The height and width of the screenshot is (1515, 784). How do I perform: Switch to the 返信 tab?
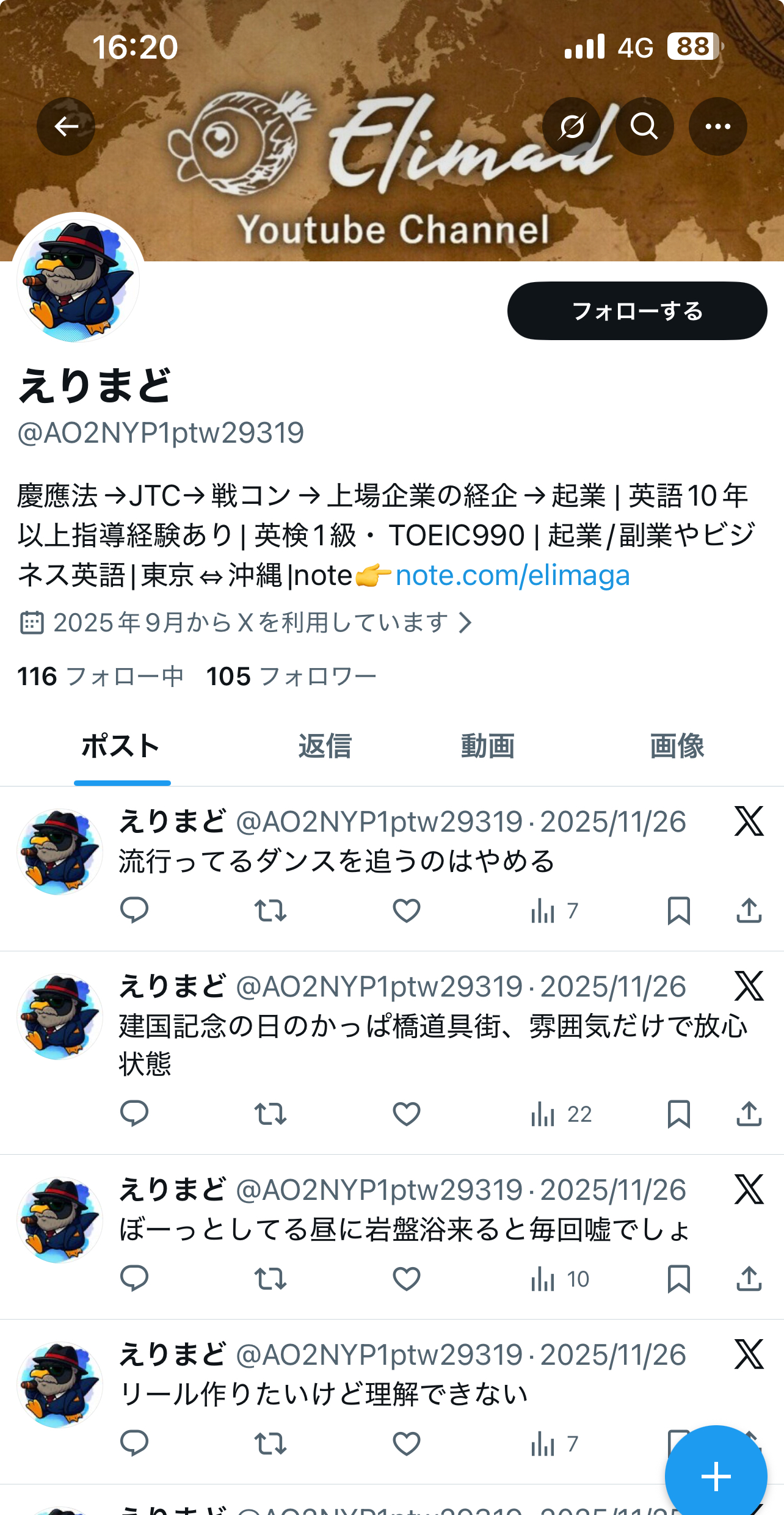(325, 746)
